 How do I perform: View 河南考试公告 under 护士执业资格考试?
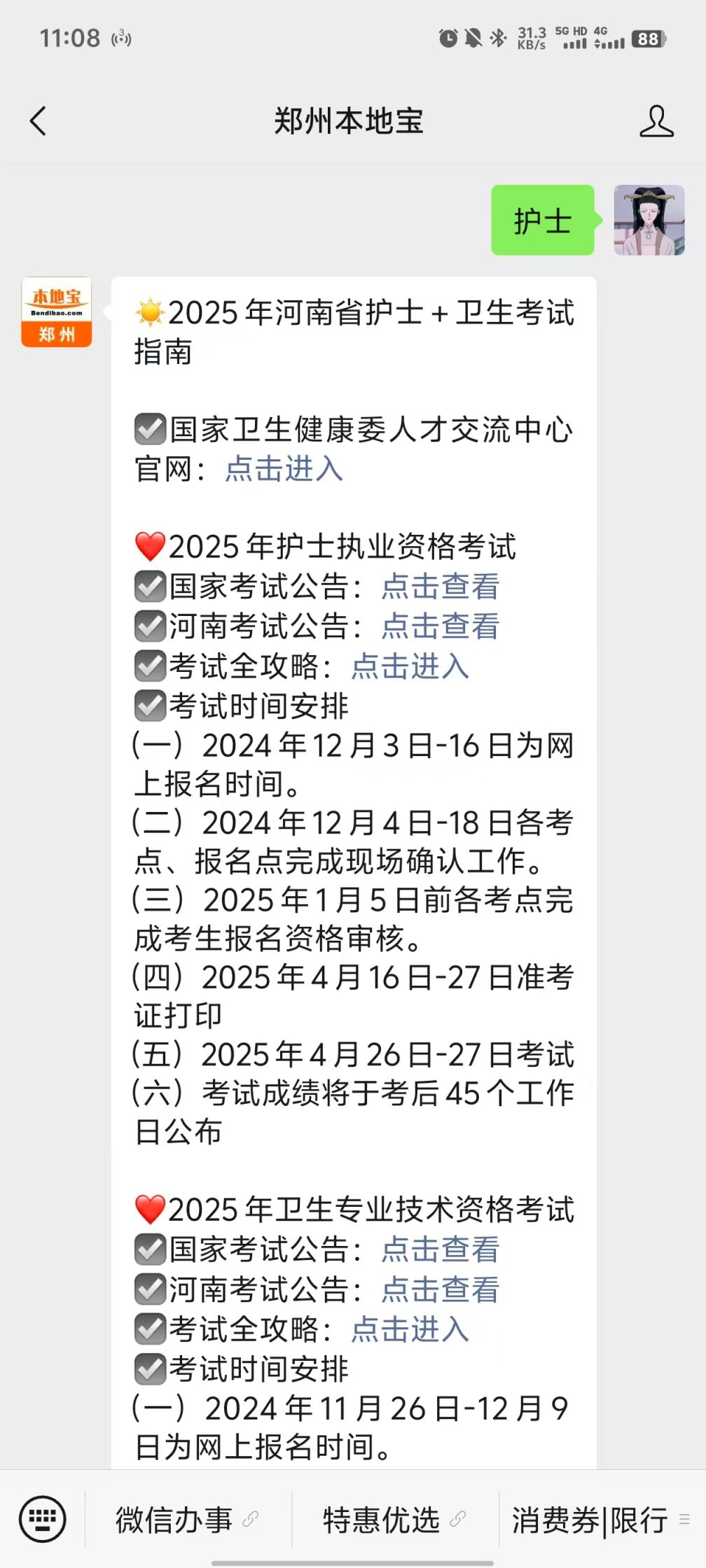coord(440,626)
